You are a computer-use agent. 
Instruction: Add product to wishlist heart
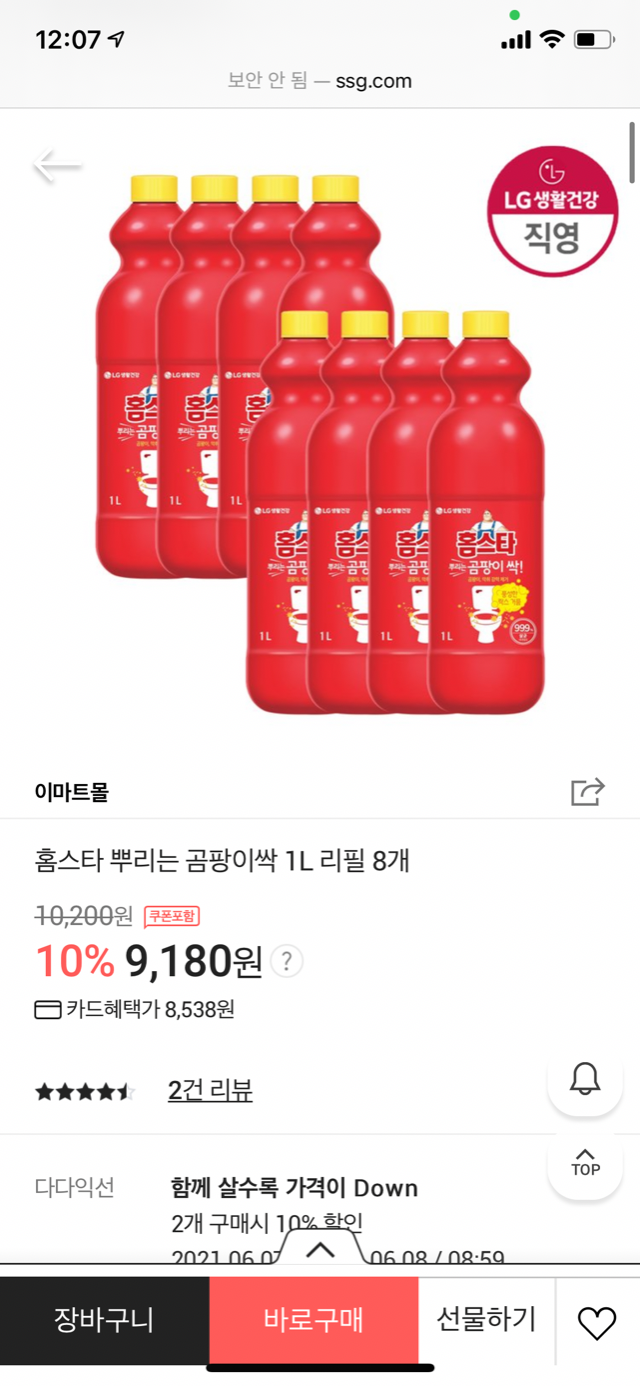pos(597,1322)
